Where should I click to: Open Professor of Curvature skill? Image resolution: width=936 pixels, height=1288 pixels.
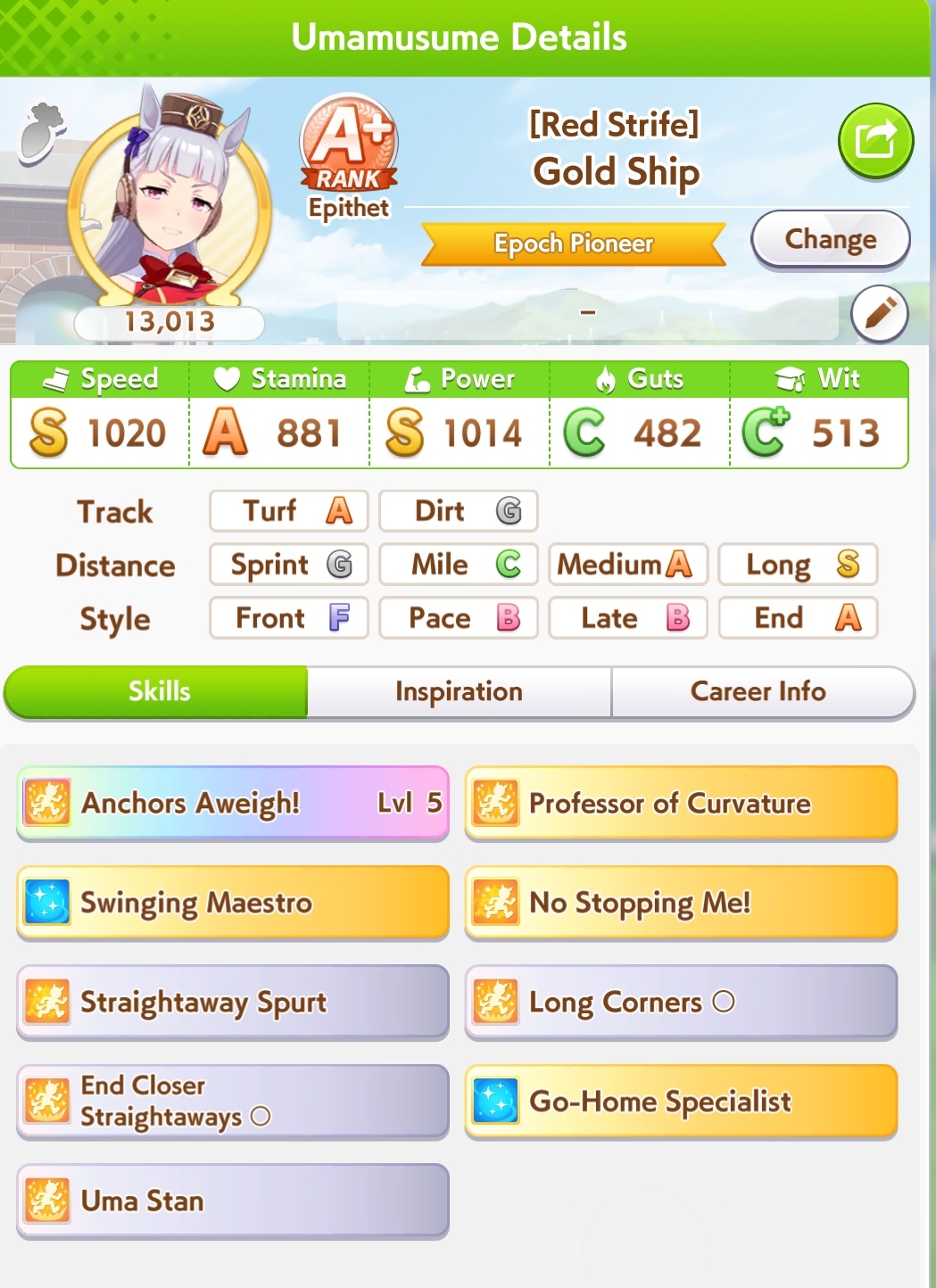pyautogui.click(x=681, y=803)
